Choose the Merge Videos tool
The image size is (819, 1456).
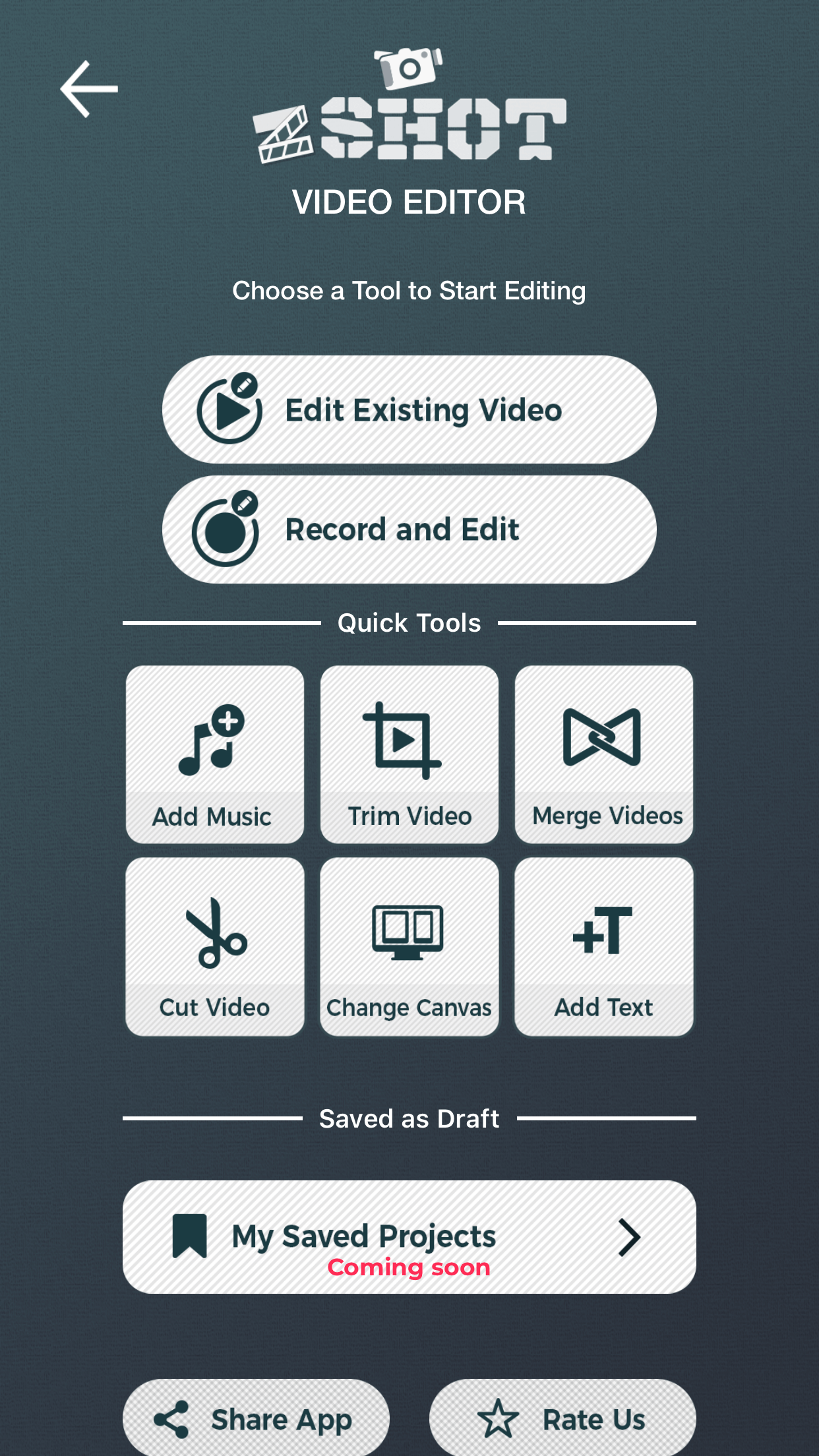603,754
